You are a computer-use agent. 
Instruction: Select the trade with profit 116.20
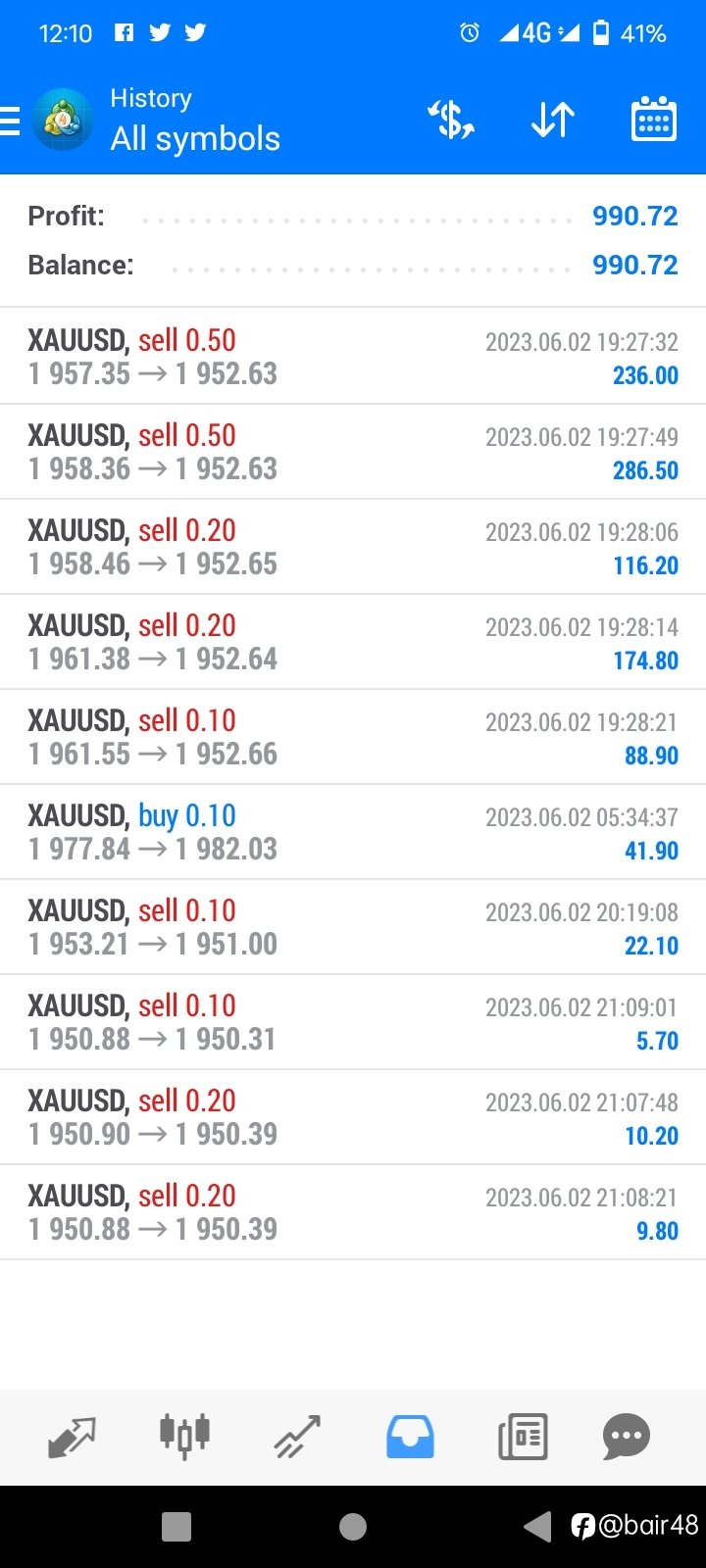[353, 547]
